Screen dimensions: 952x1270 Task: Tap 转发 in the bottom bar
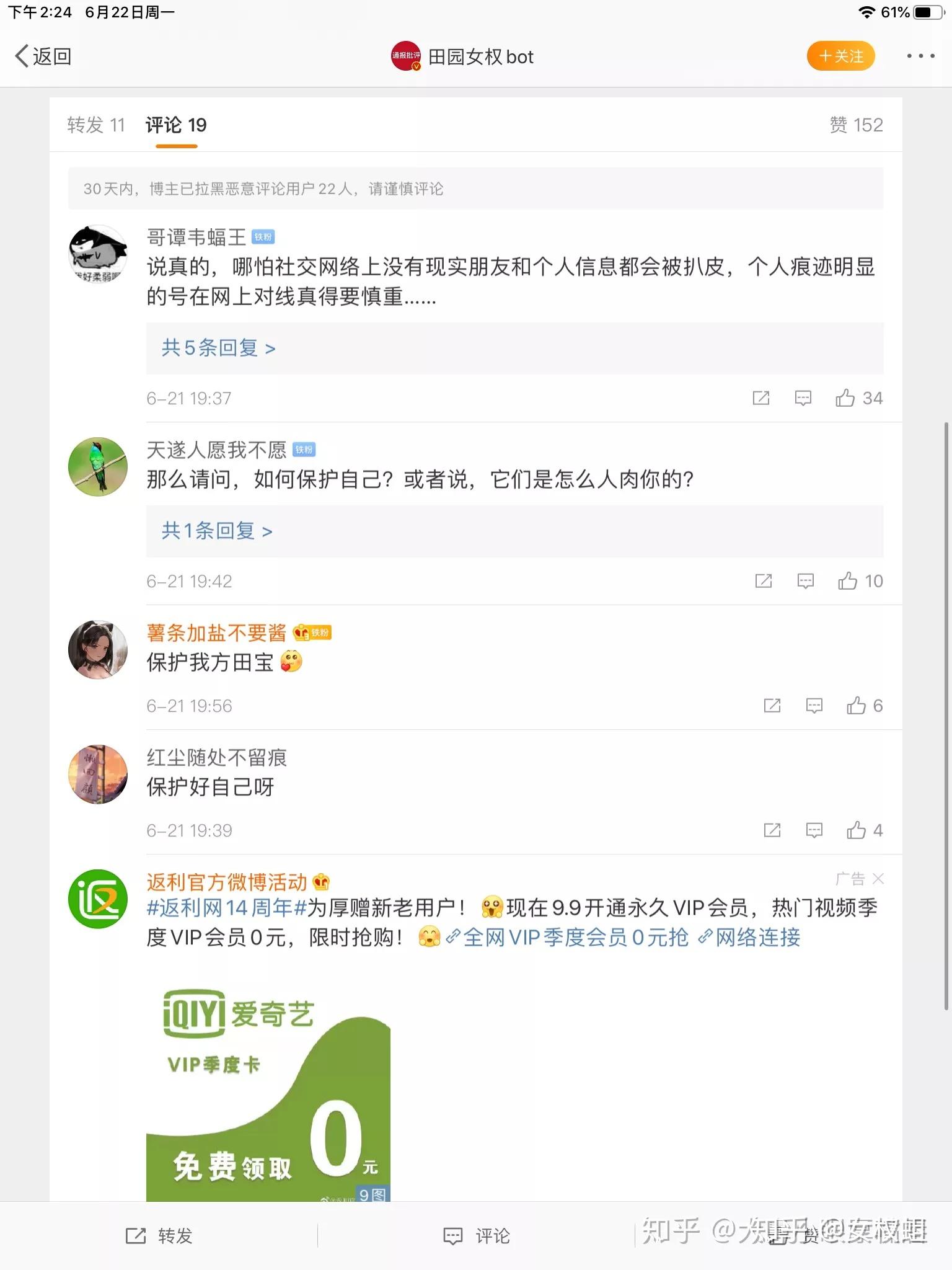click(159, 1236)
